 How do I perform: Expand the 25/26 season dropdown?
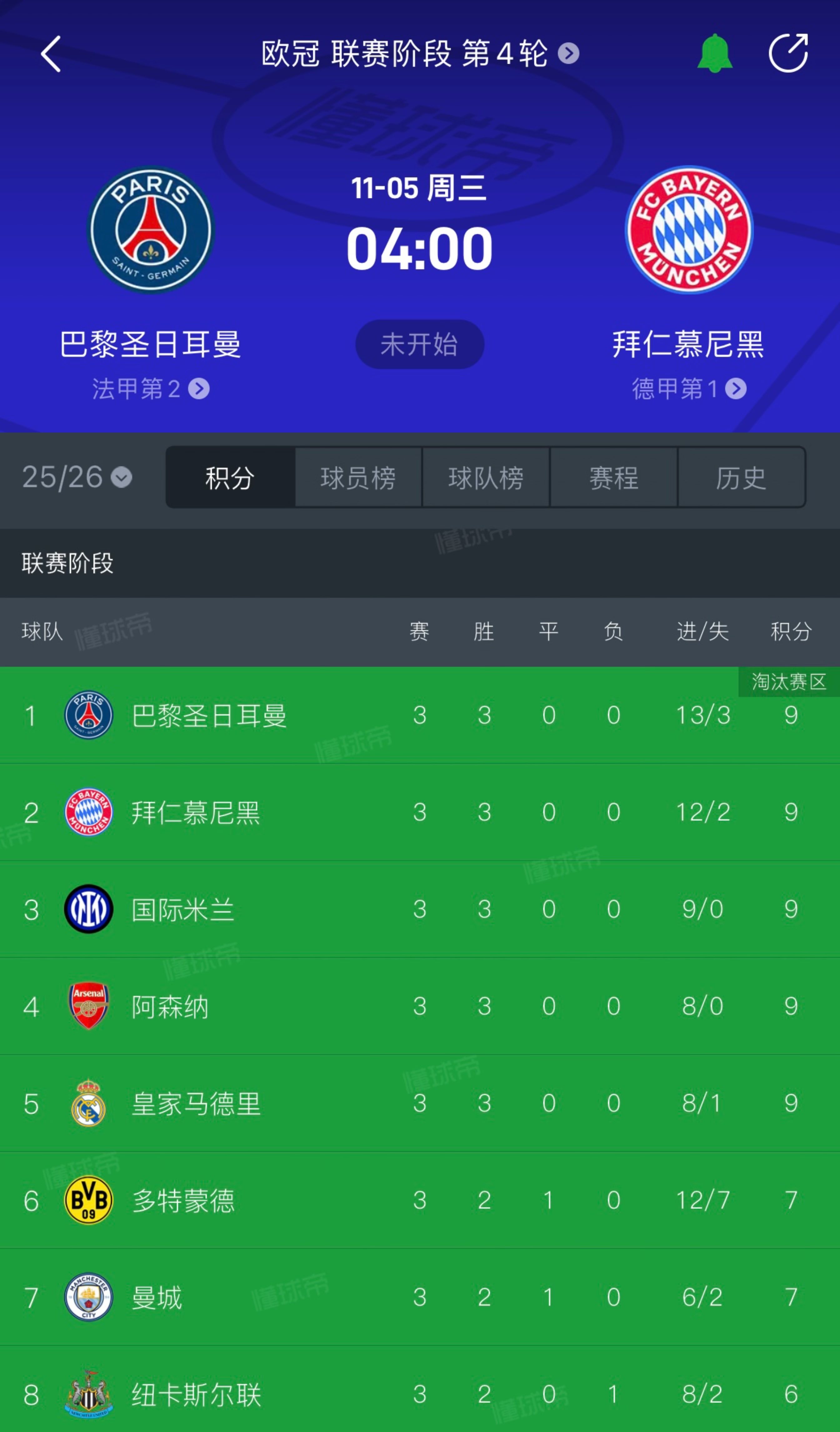point(77,477)
